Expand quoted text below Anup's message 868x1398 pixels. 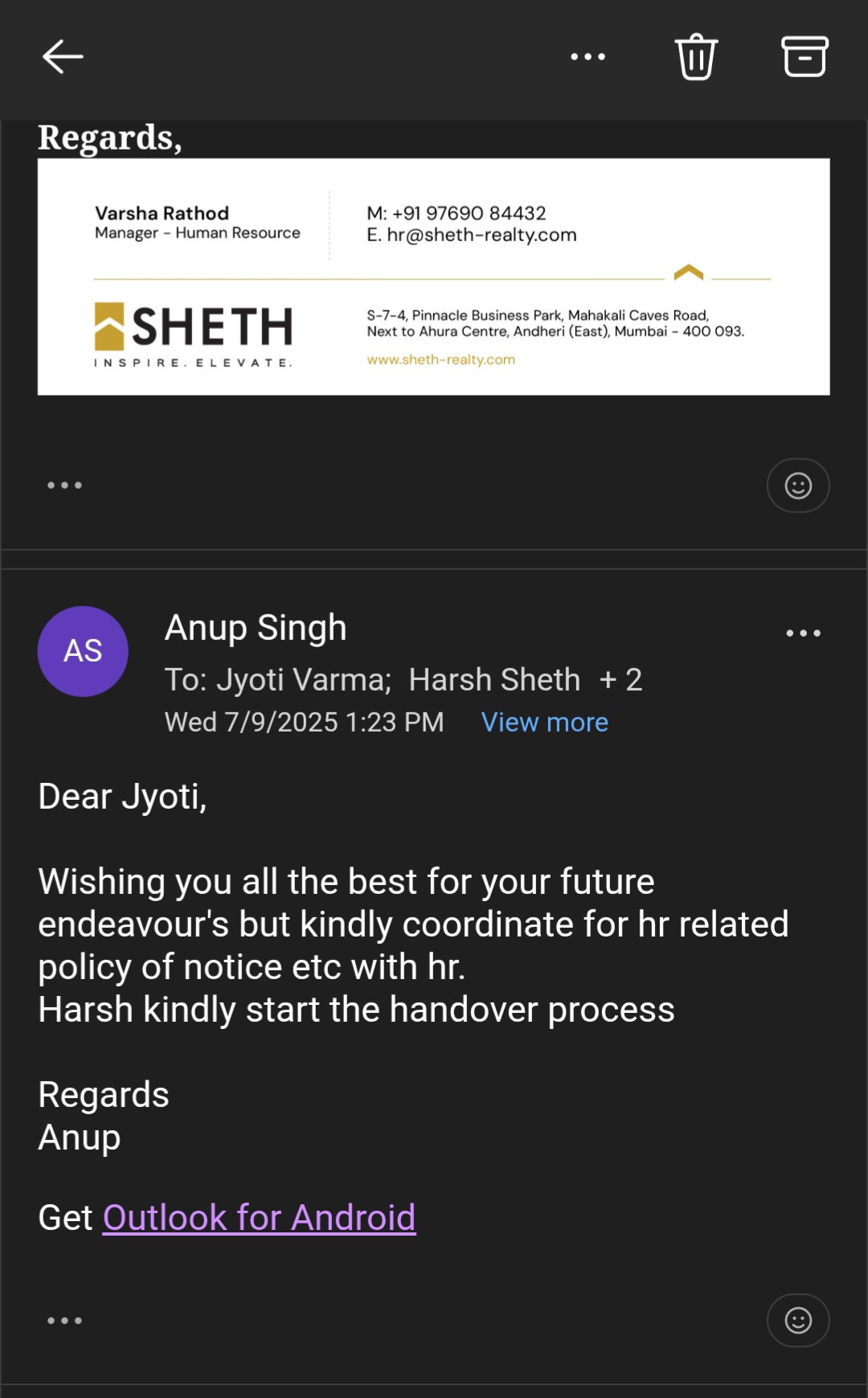point(64,1321)
